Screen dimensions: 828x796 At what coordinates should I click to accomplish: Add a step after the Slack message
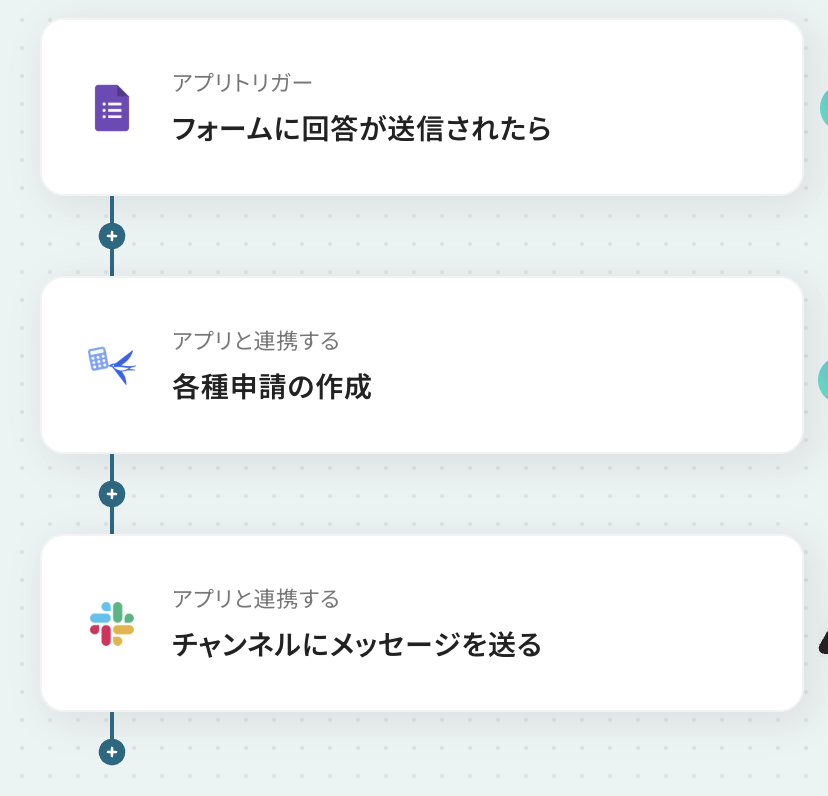coord(112,752)
